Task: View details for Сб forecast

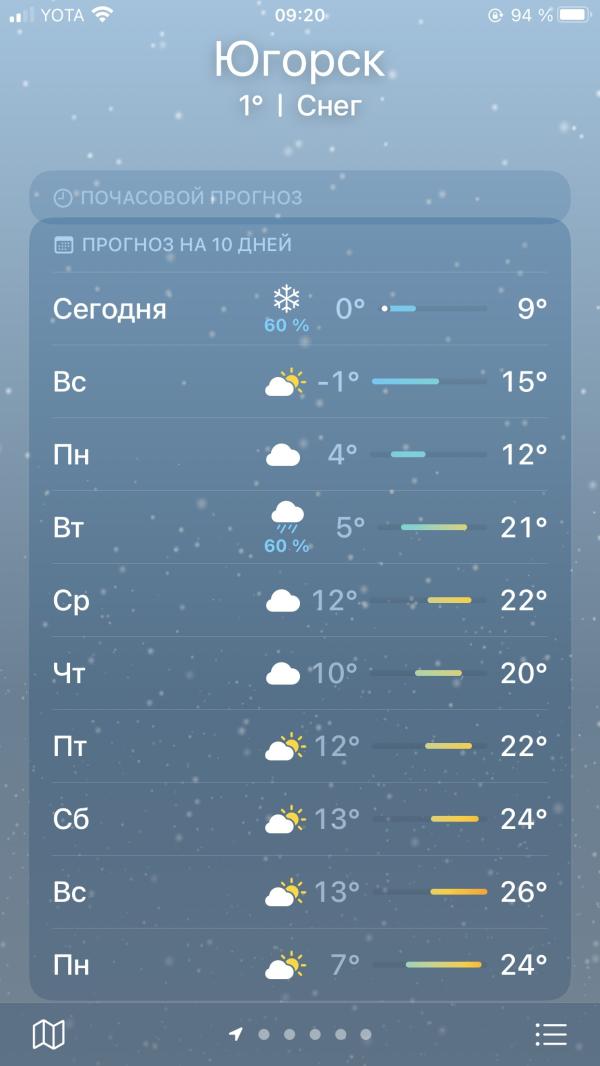Action: 300,819
